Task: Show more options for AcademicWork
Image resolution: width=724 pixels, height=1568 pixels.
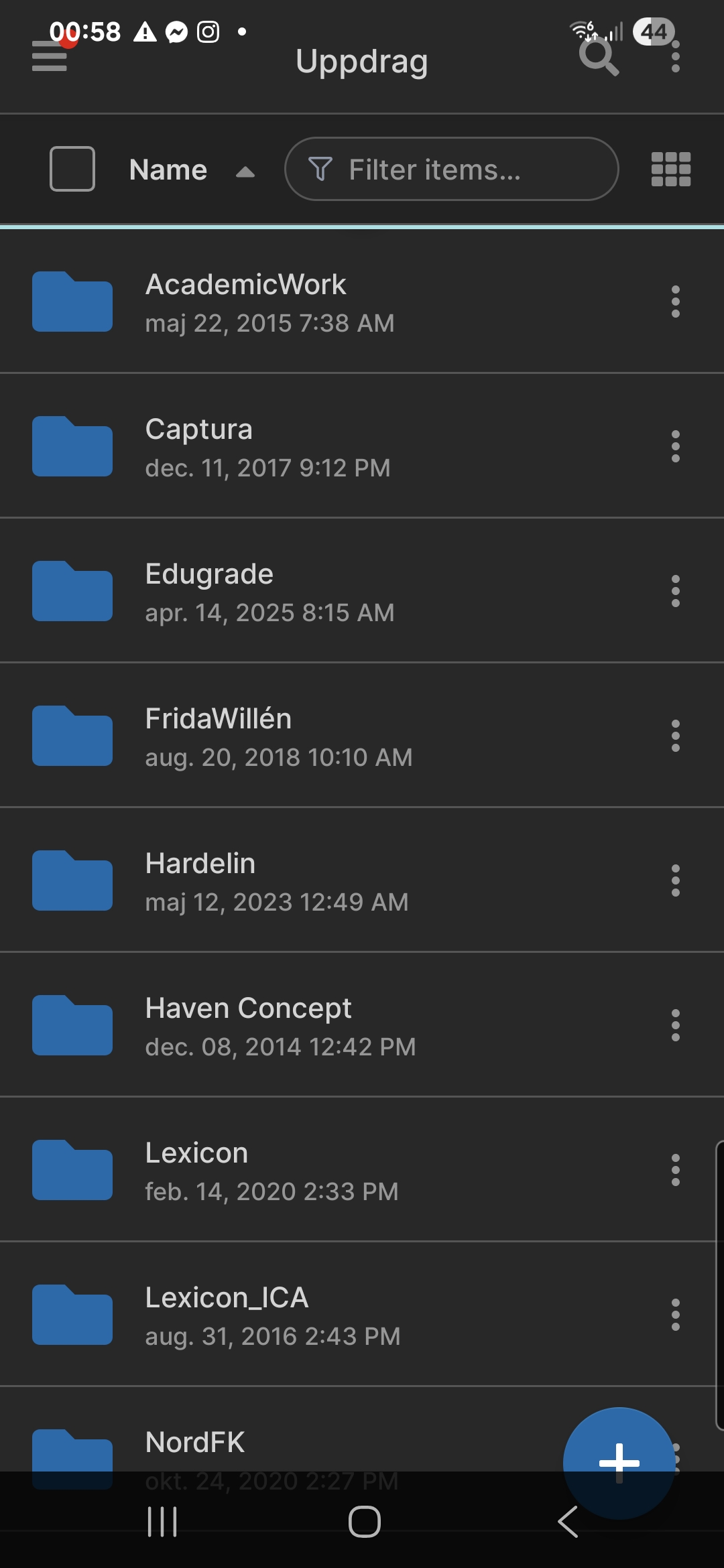Action: pos(675,302)
